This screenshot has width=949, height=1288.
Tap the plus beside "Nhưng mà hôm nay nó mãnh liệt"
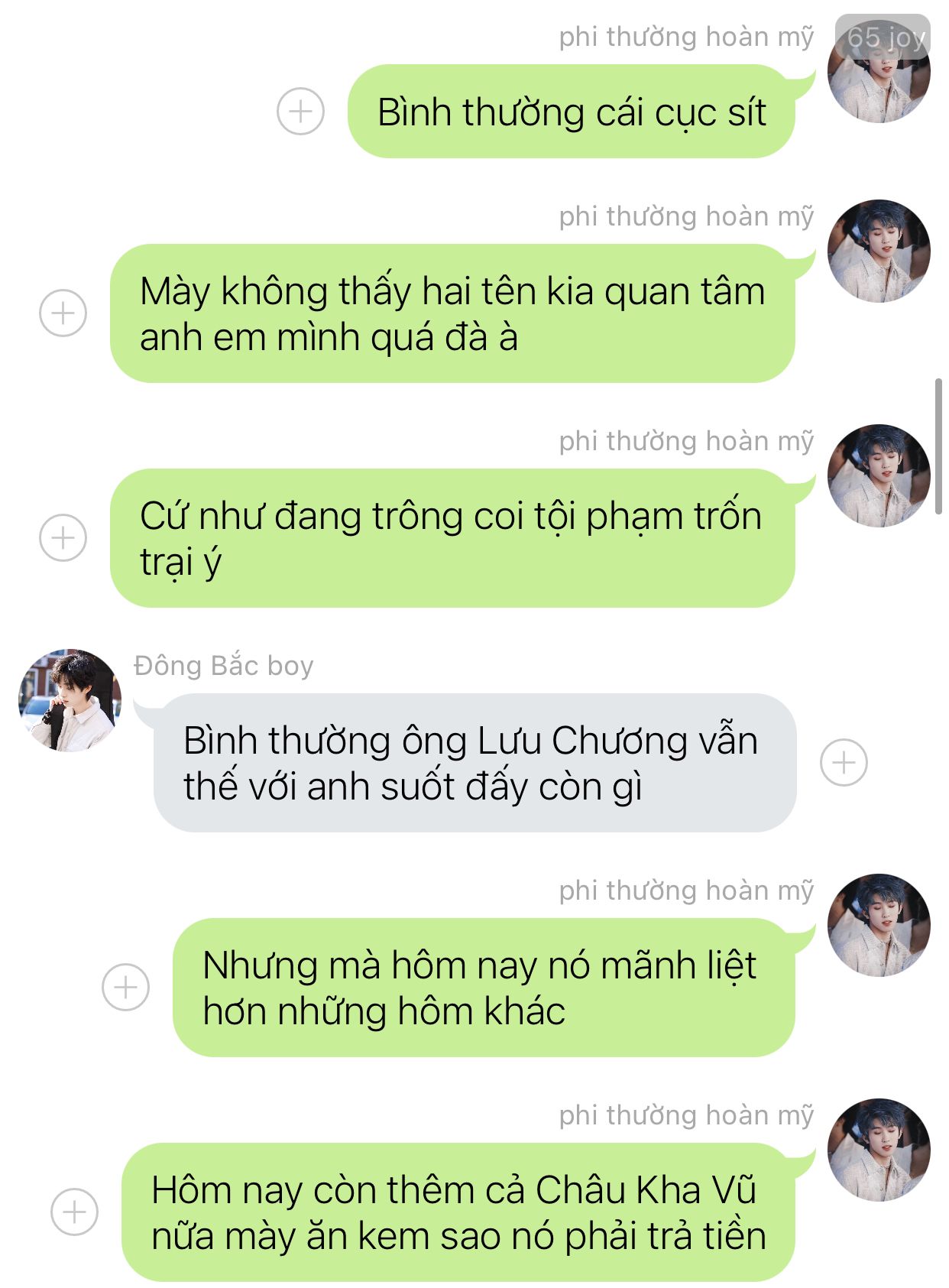pos(125,987)
